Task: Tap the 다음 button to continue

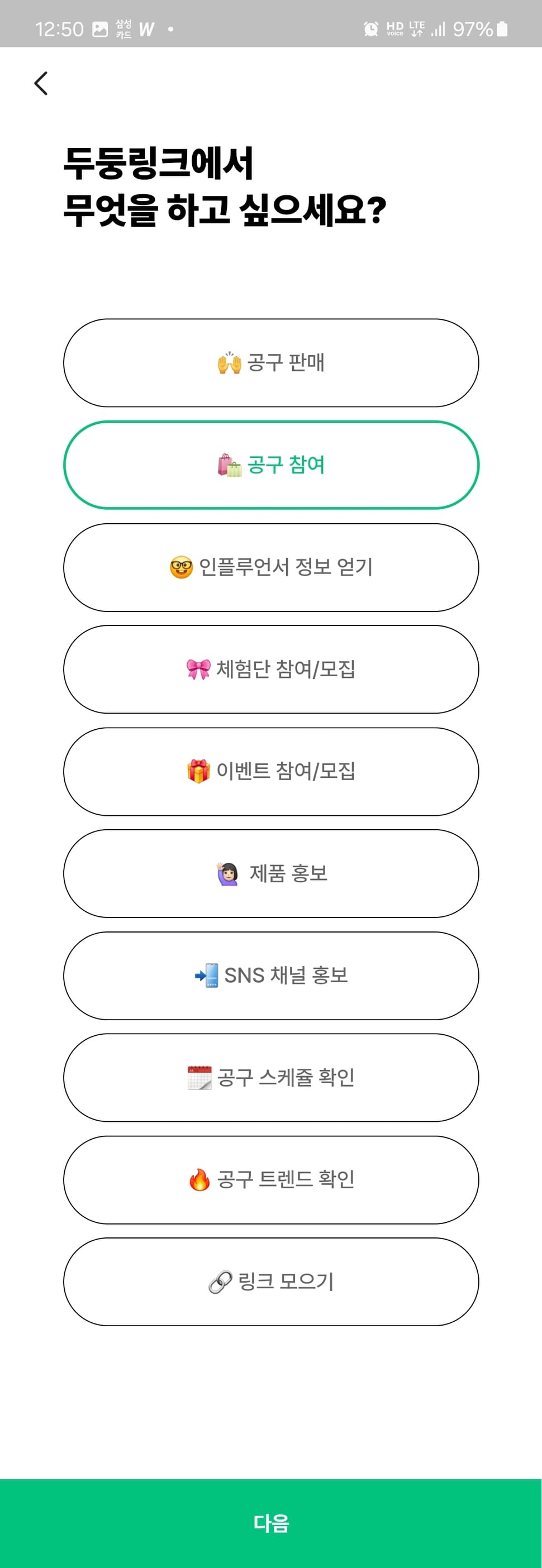Action: click(271, 1522)
